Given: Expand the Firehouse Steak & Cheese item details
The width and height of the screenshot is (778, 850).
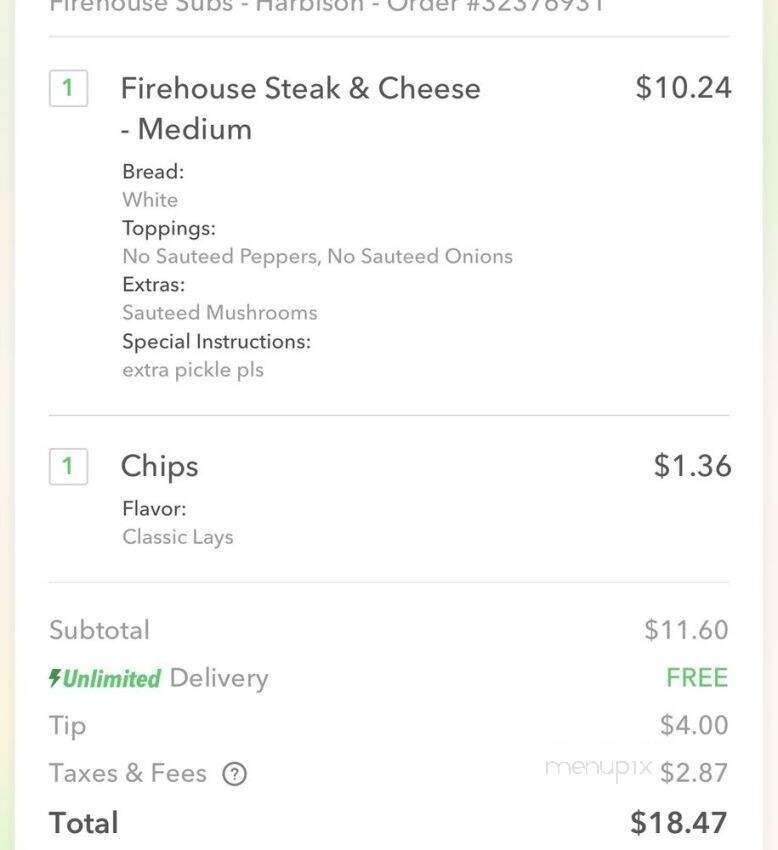Looking at the screenshot, I should point(300,108).
